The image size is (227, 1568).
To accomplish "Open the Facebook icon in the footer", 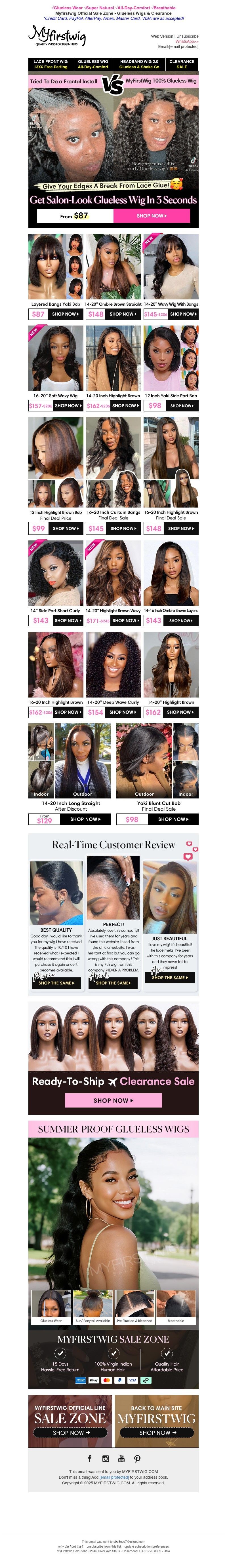I will coord(89,1459).
